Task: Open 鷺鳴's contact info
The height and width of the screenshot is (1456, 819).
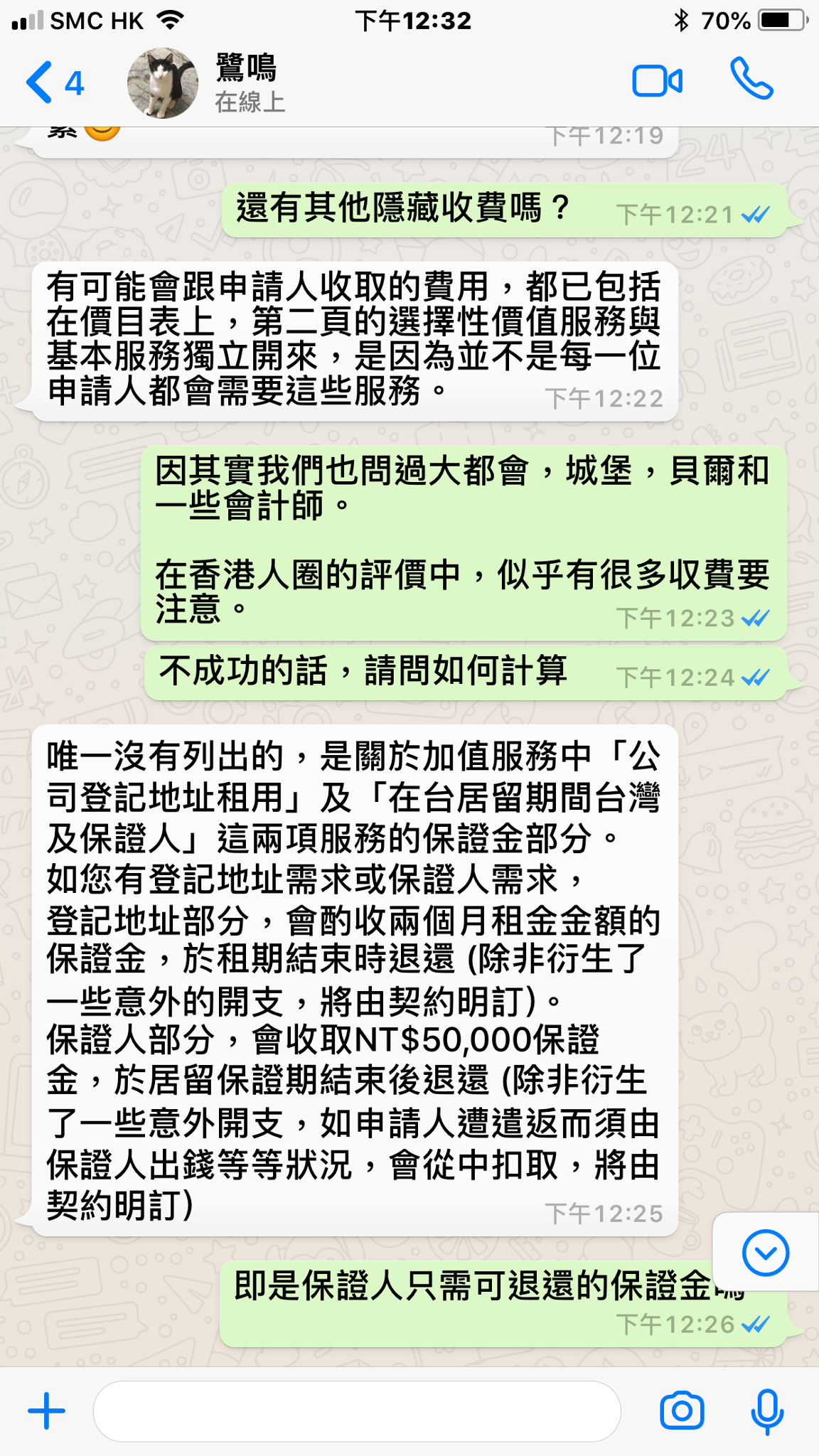Action: point(245,84)
